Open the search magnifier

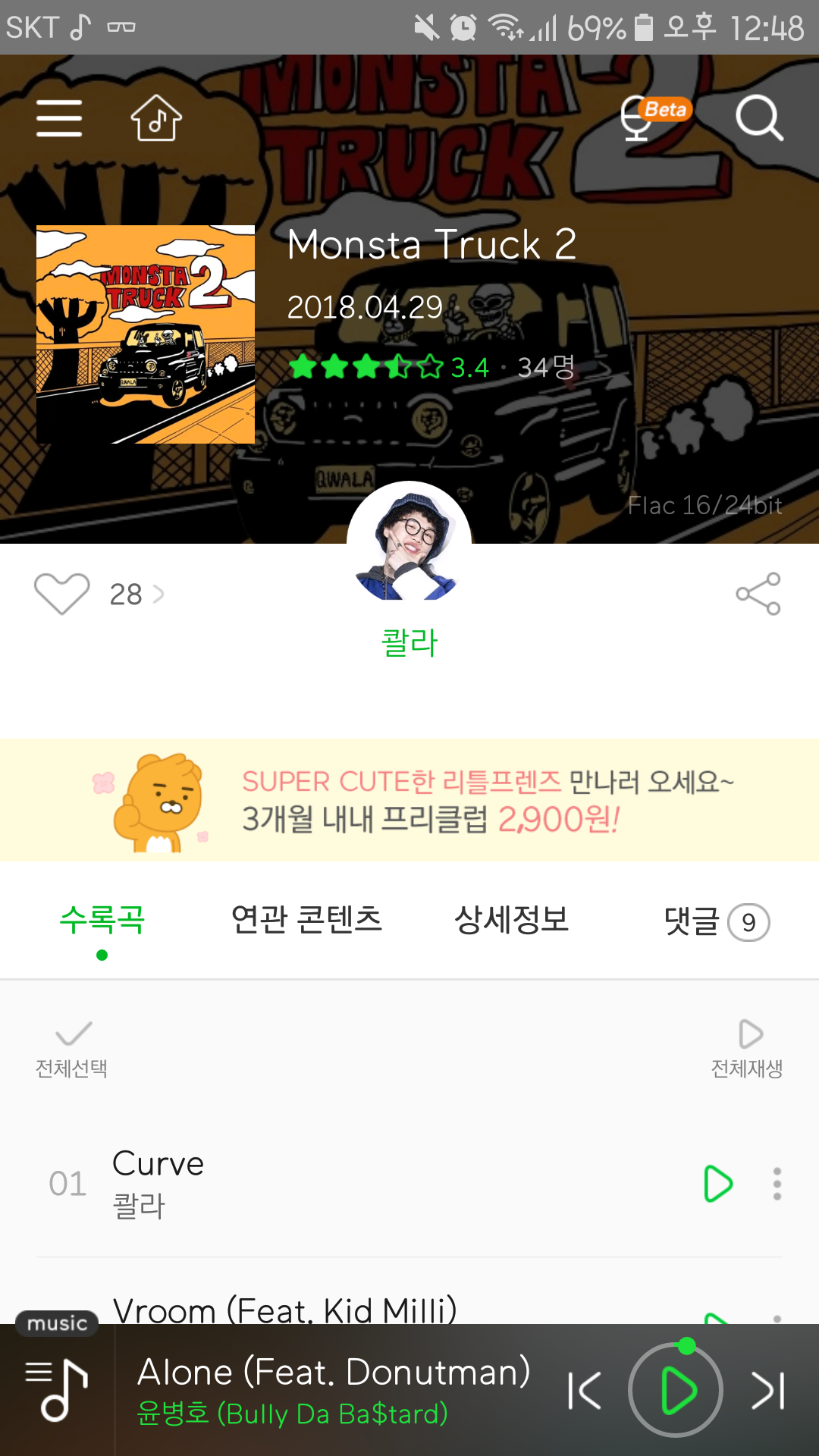click(758, 118)
